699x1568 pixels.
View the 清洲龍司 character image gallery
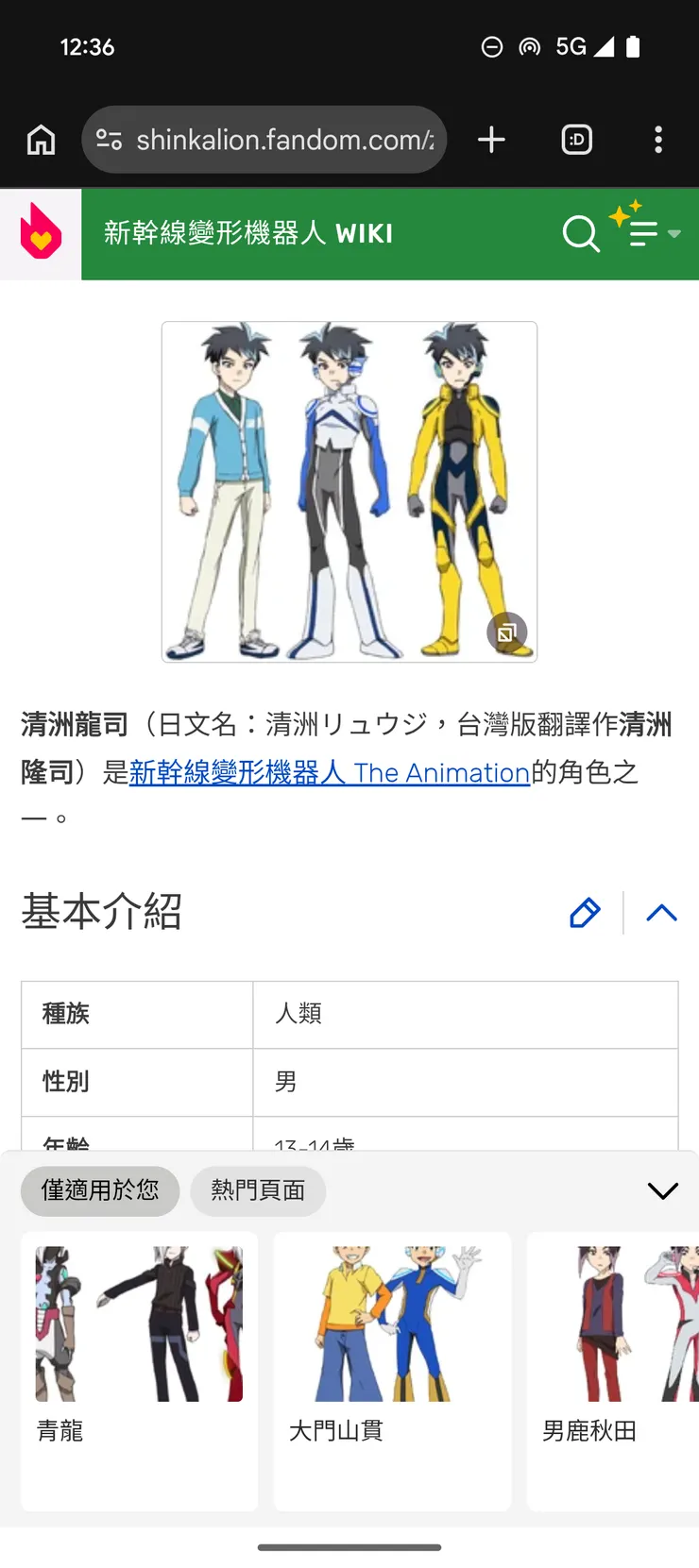(x=507, y=632)
